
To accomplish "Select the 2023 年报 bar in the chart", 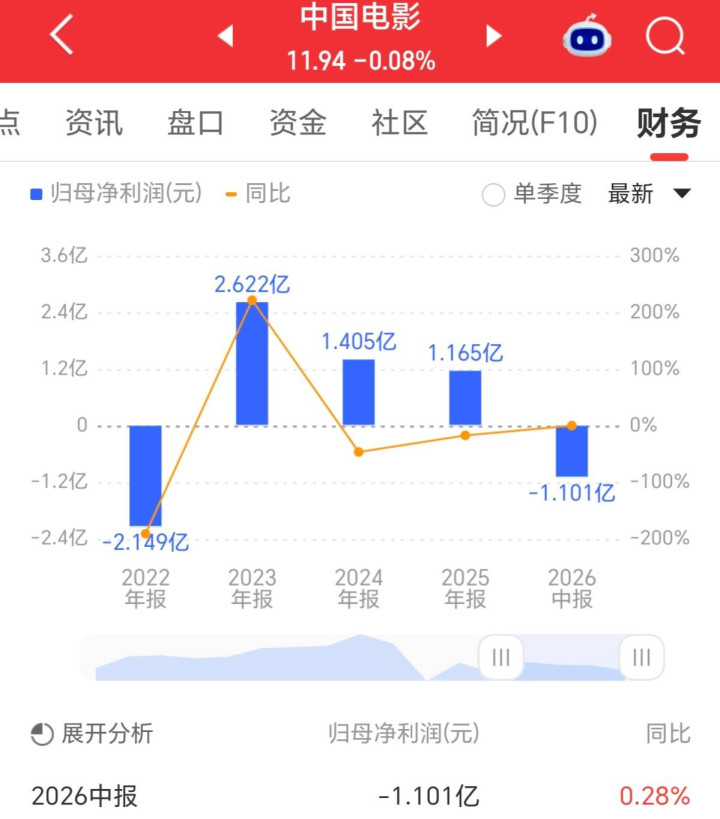I will pos(252,364).
